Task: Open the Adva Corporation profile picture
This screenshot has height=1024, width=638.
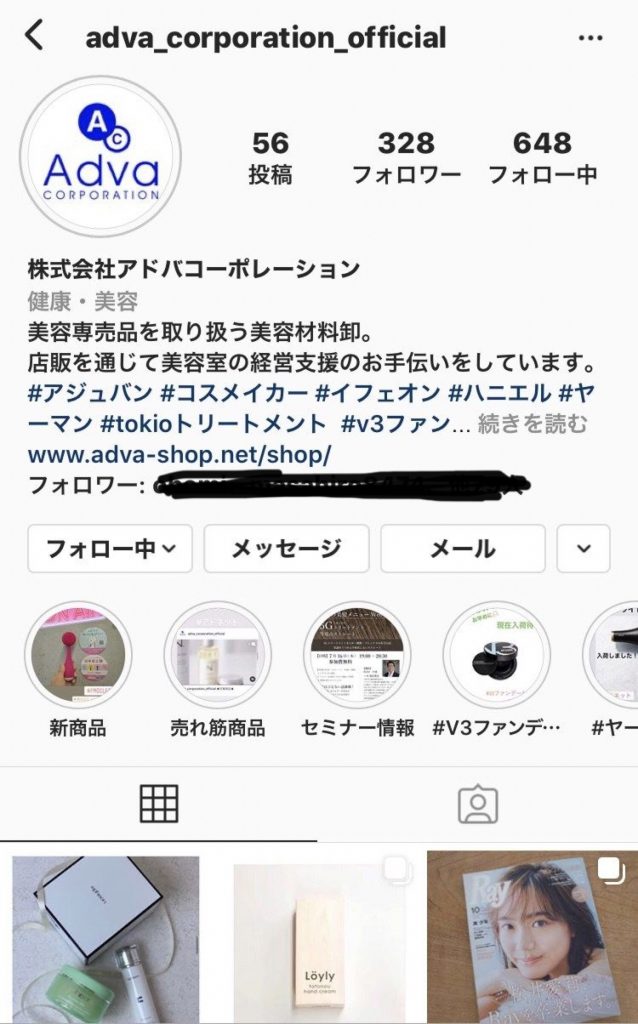Action: pyautogui.click(x=101, y=155)
